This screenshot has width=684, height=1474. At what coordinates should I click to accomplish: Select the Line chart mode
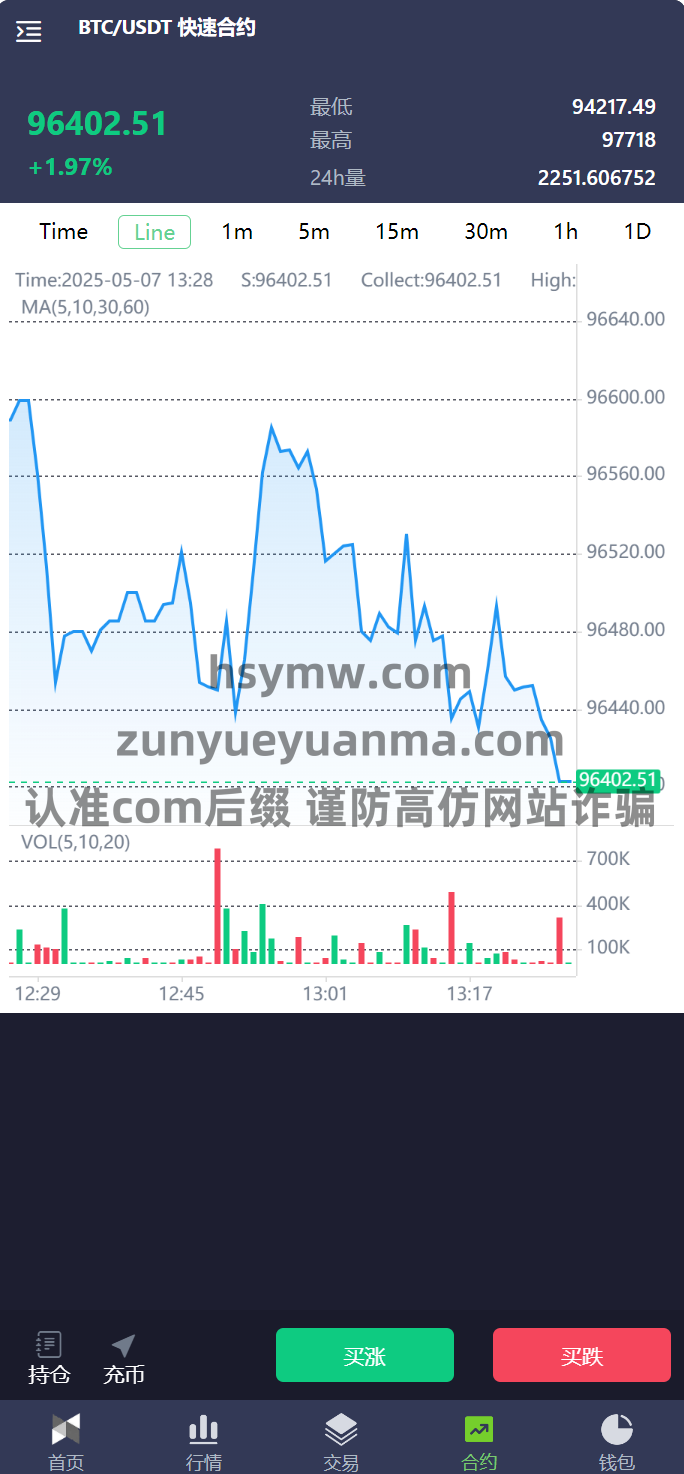[x=154, y=232]
